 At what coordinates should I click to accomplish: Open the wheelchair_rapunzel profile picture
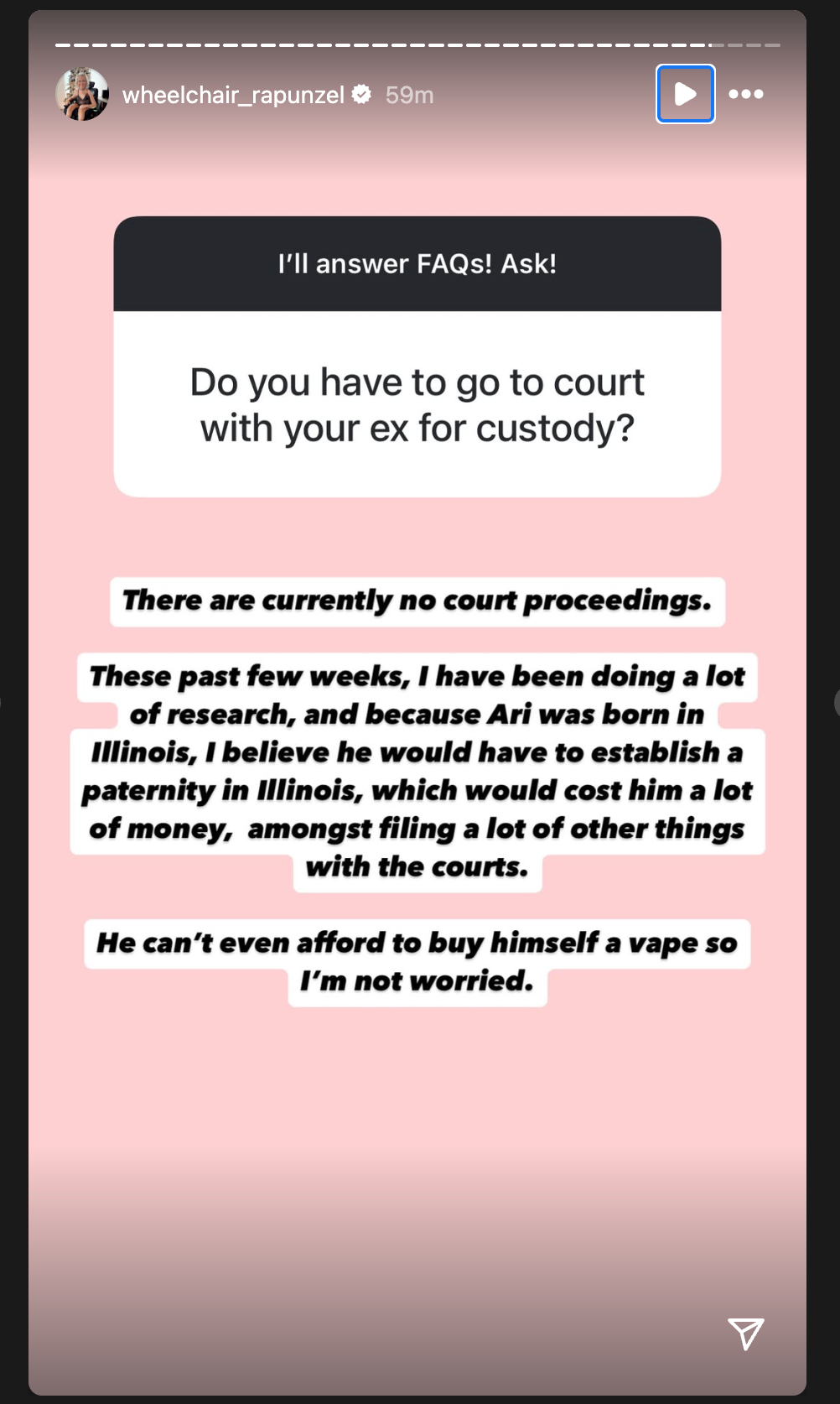click(x=82, y=94)
